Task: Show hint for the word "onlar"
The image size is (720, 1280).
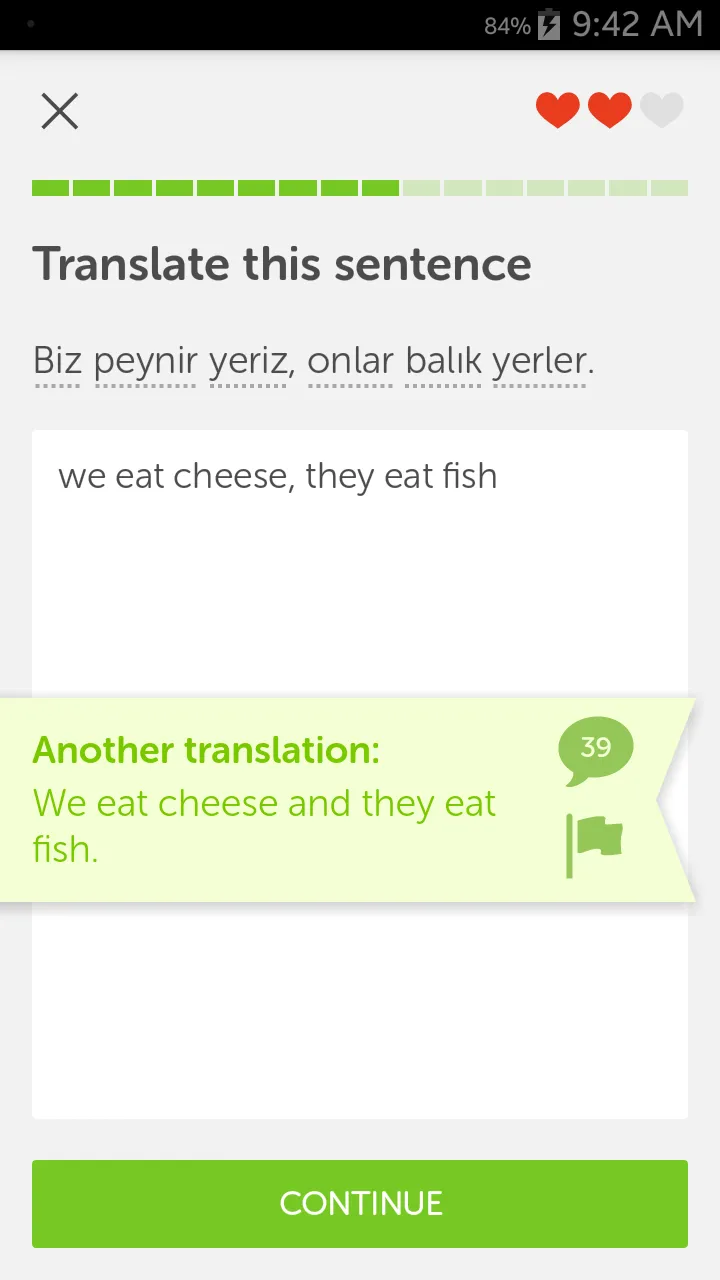Action: [x=350, y=361]
